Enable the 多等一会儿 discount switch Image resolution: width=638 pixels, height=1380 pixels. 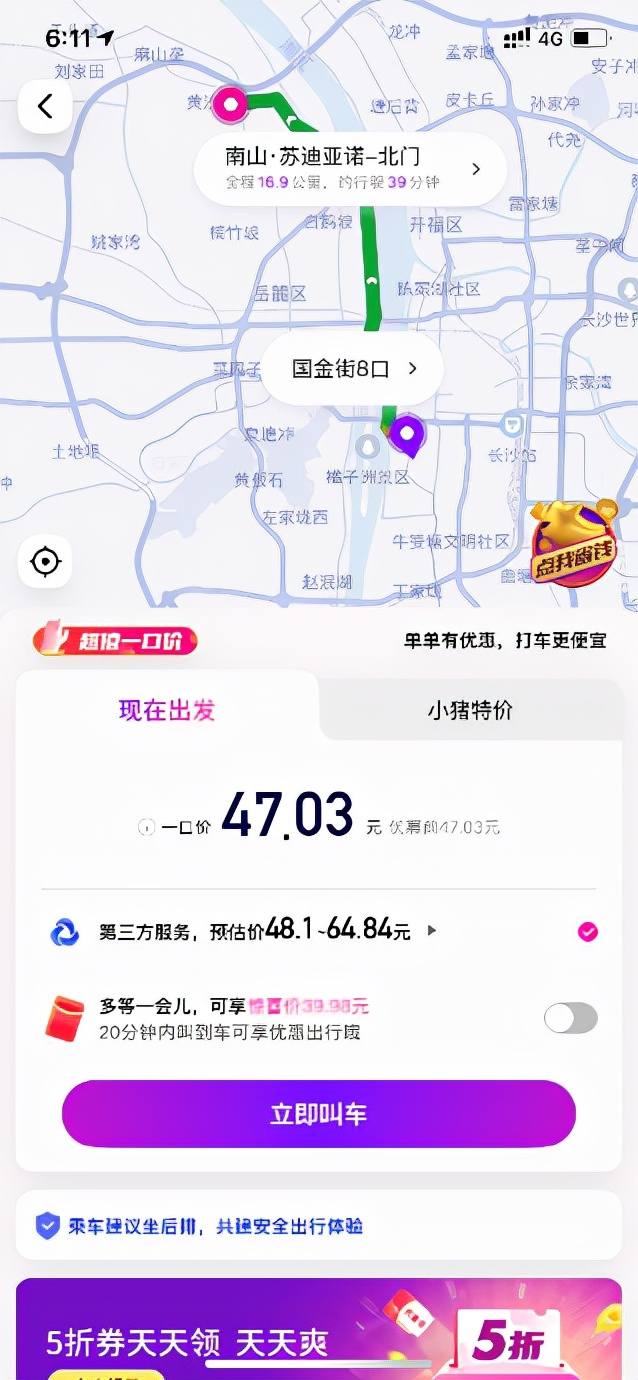tap(571, 1018)
